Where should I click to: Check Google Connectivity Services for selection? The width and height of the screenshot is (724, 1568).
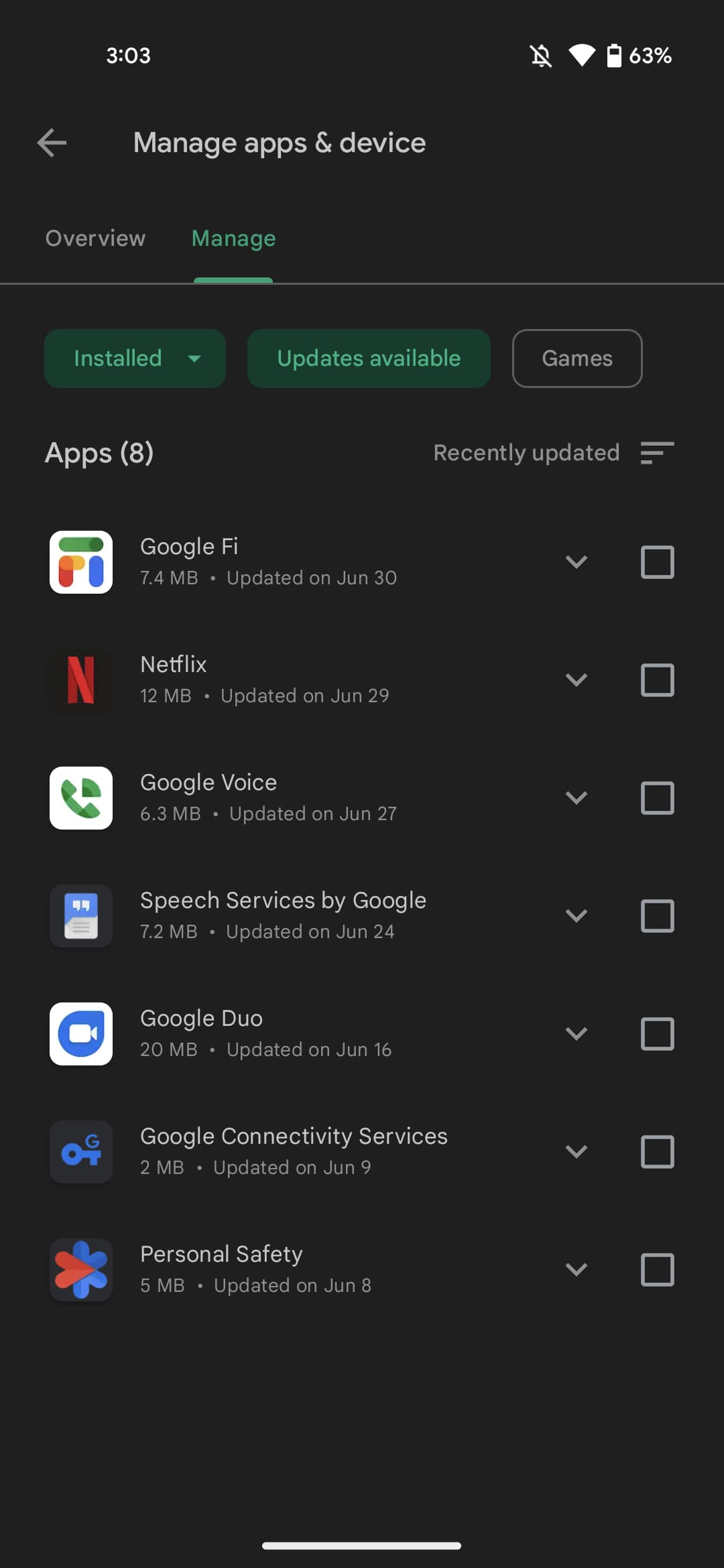[657, 1151]
